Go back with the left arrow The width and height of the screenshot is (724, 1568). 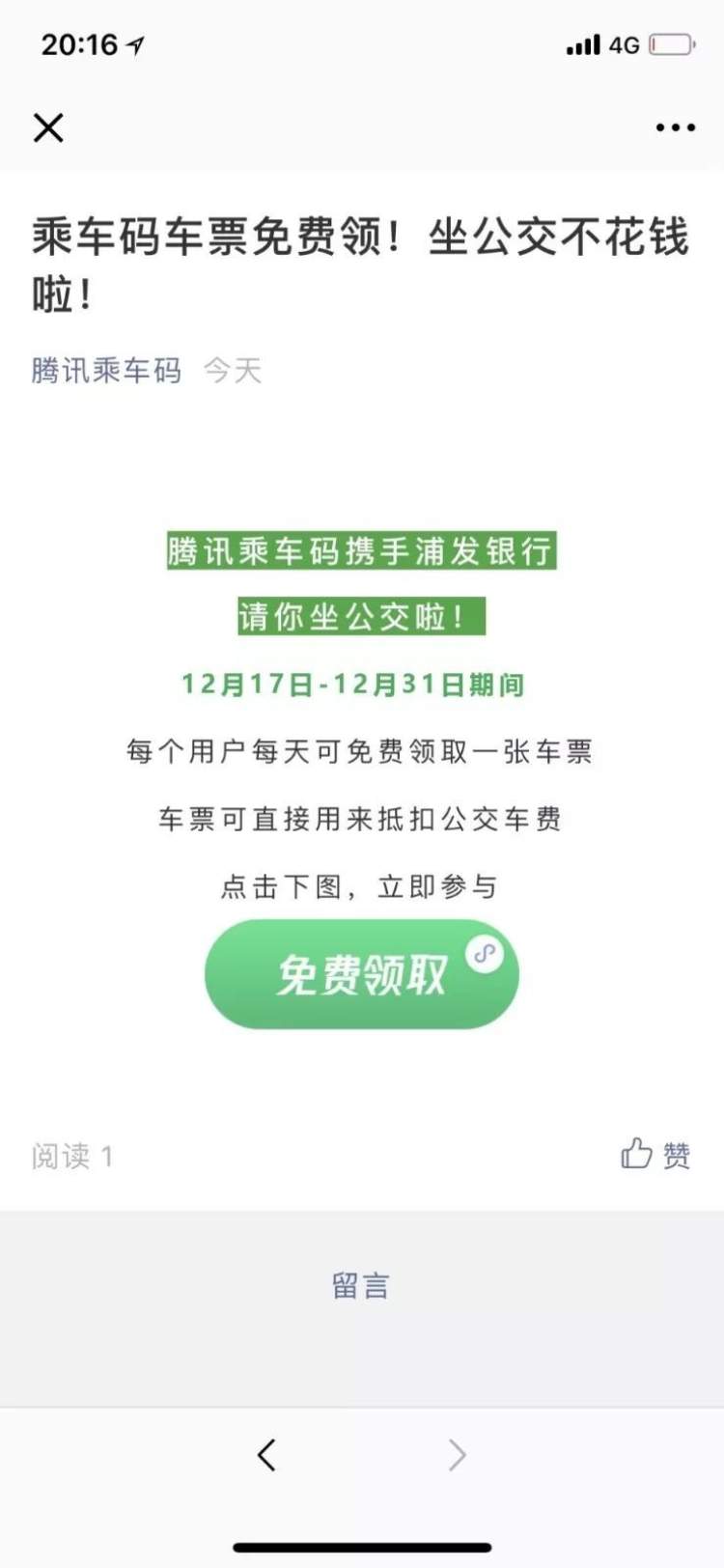click(x=267, y=1454)
